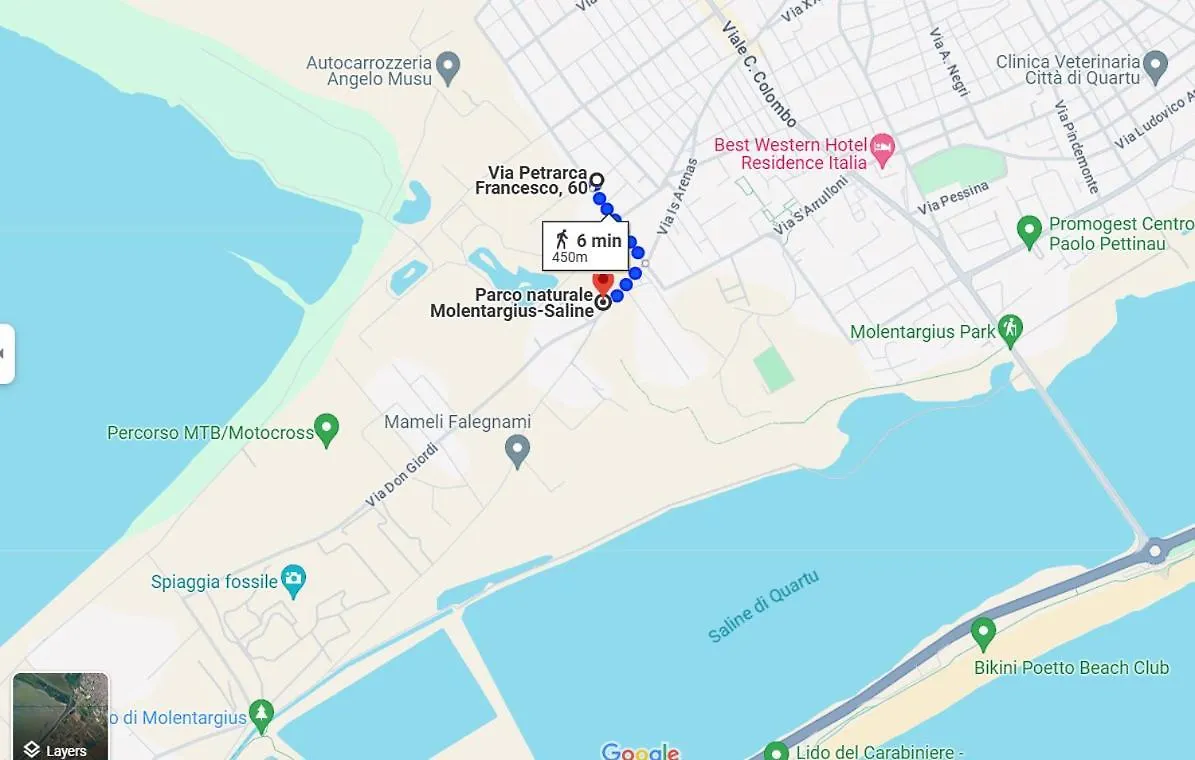Select the Lido del Carabiniere marker
Viewport: 1195px width, 760px height.
776,750
